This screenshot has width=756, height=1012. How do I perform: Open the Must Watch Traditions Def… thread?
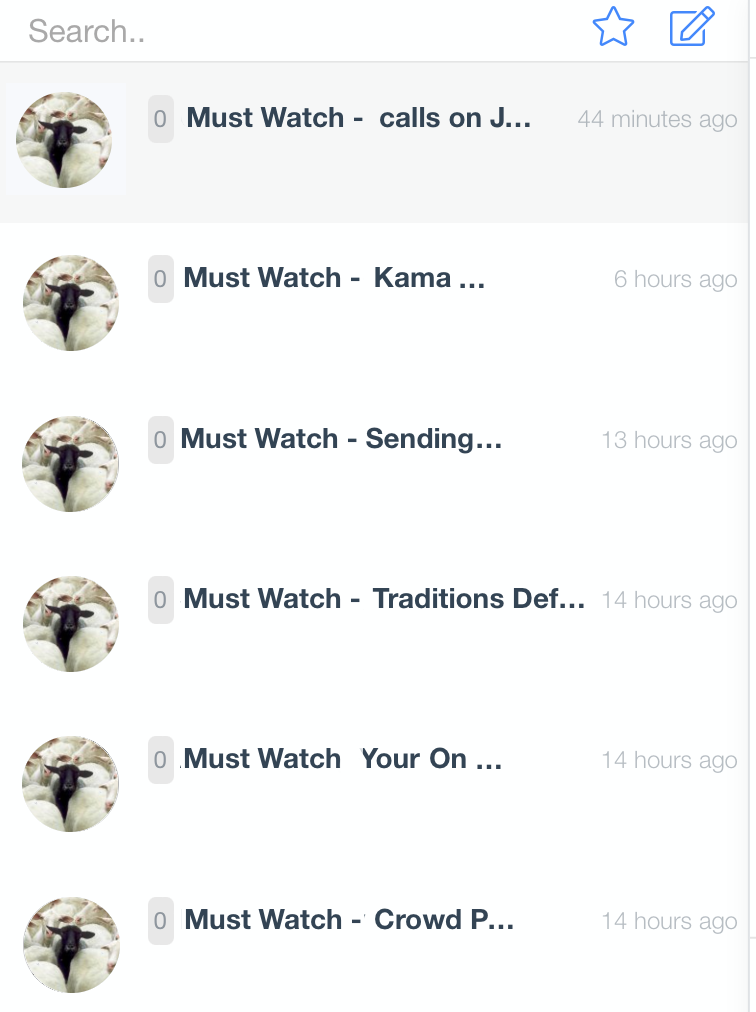[385, 599]
